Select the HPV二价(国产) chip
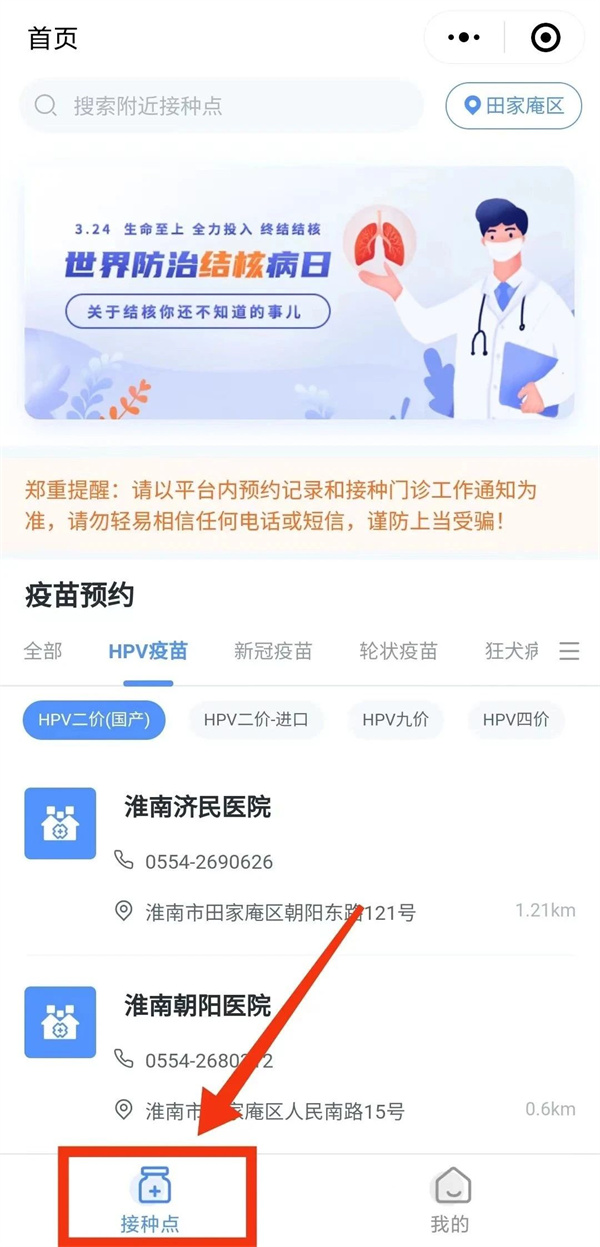The image size is (600, 1247). (x=94, y=719)
